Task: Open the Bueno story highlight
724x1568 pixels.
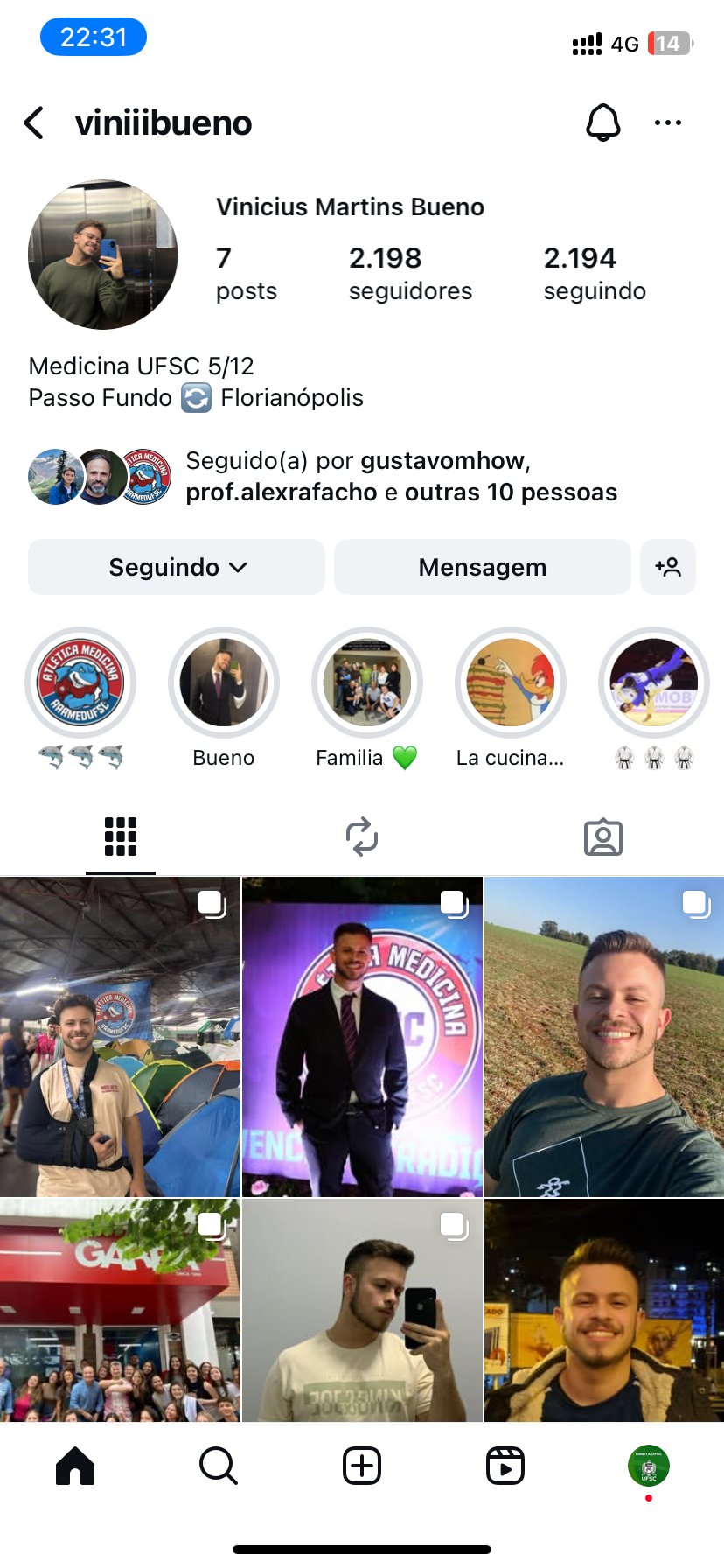Action: click(x=224, y=682)
